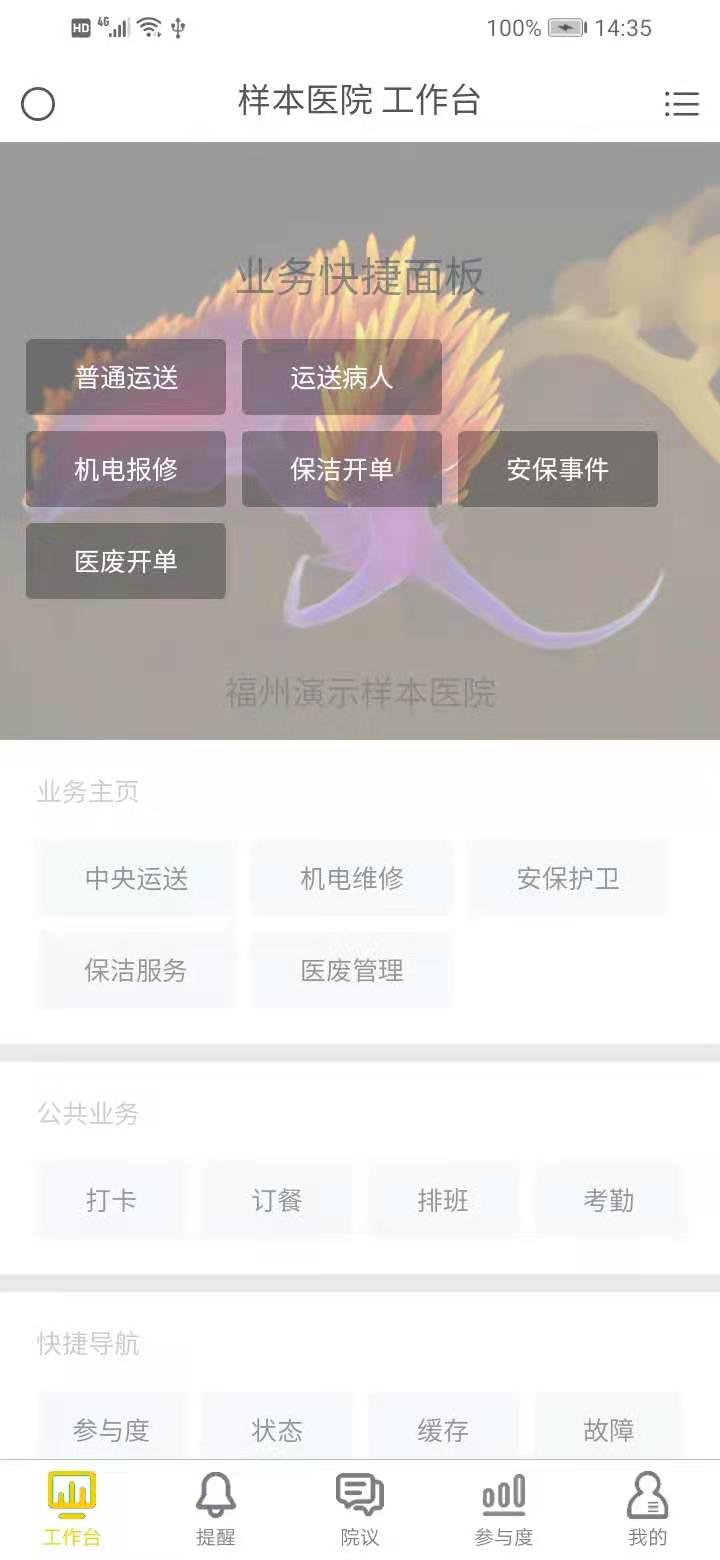Open the 普通运送 quick action
720x1560 pixels.
pos(125,377)
